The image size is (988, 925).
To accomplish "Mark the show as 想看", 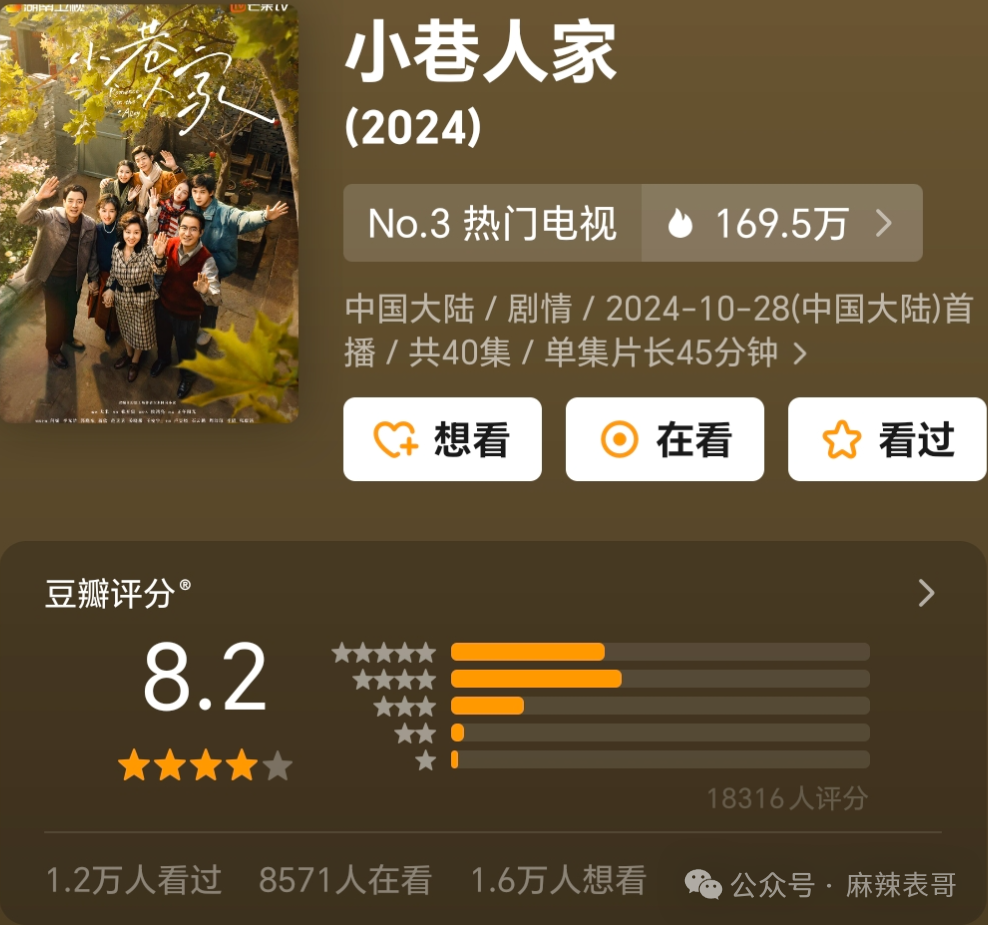I will pos(442,440).
